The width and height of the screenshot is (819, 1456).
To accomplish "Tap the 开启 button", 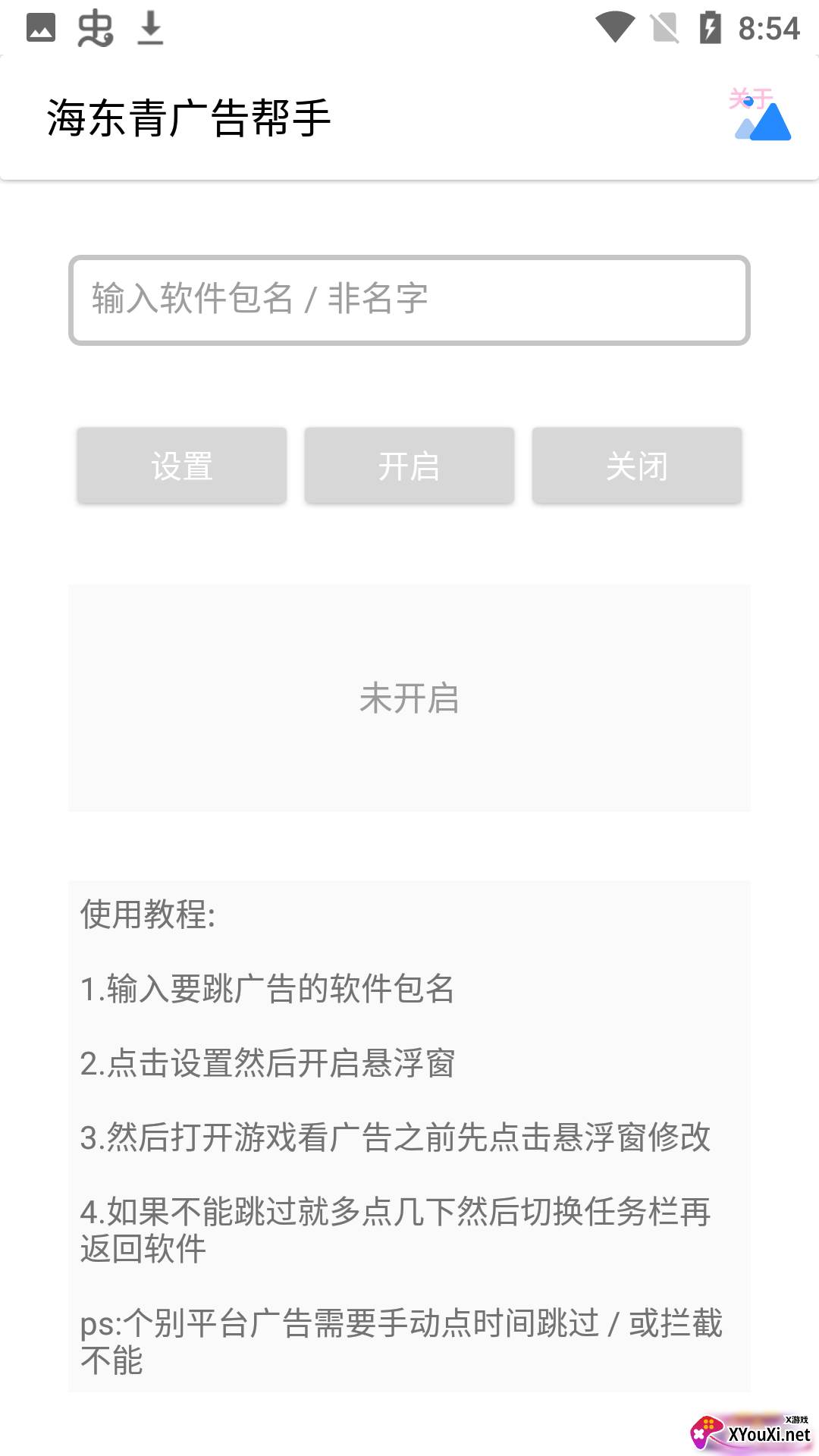I will tap(409, 465).
